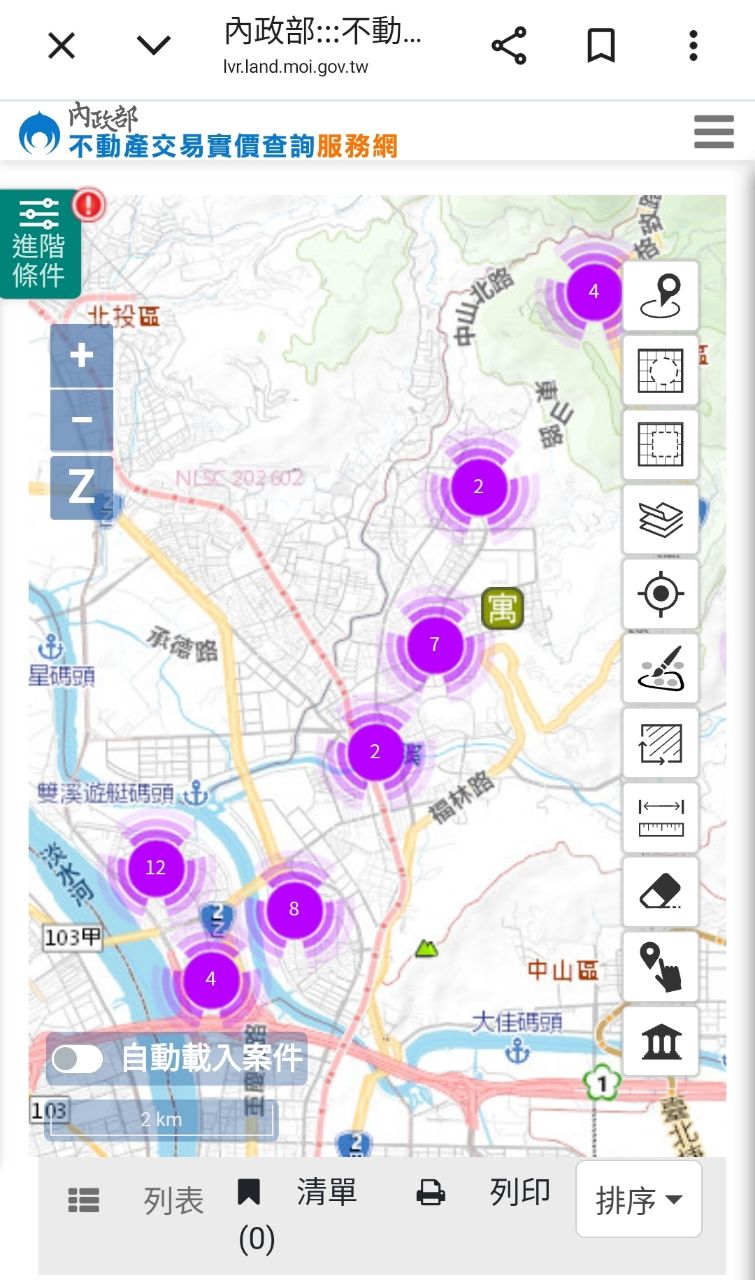This screenshot has height=1280, width=755.
Task: Open 進階條件 advanced filters panel
Action: click(x=39, y=244)
